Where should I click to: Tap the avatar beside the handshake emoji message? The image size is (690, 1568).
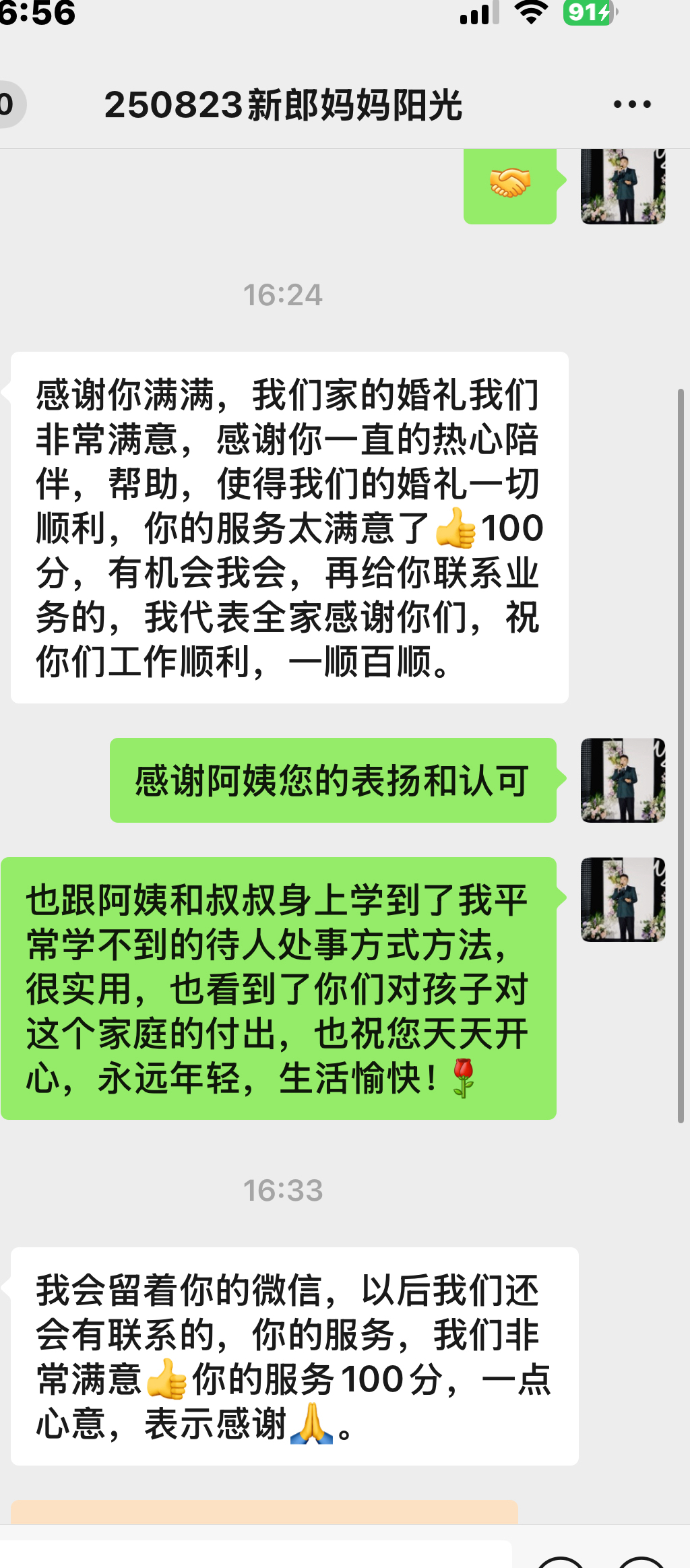[x=623, y=186]
